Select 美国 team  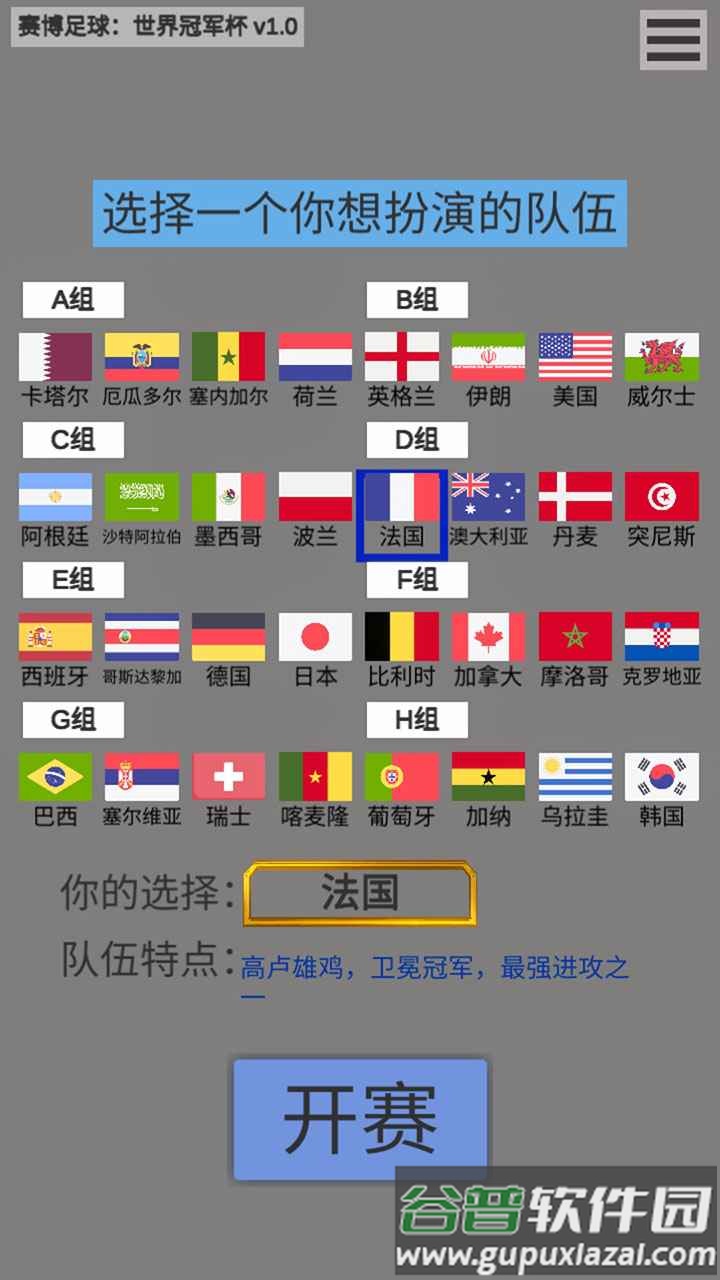[x=575, y=357]
